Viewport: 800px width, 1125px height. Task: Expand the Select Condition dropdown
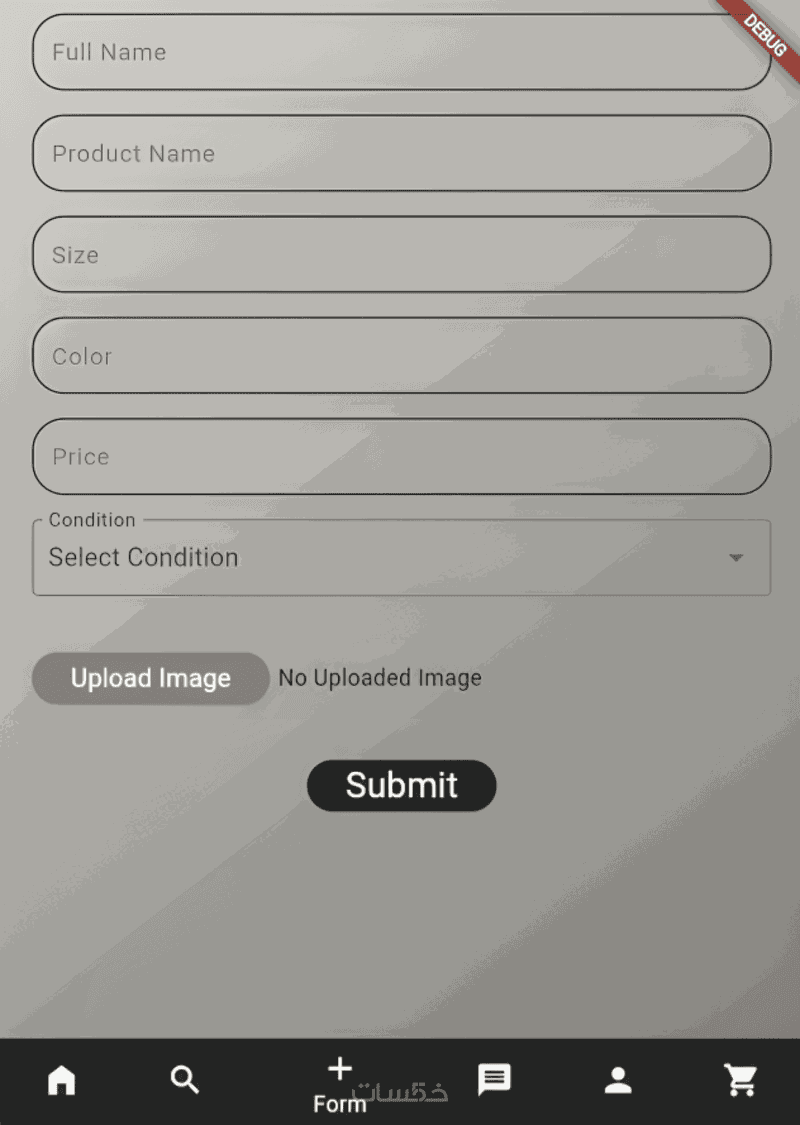(401, 558)
